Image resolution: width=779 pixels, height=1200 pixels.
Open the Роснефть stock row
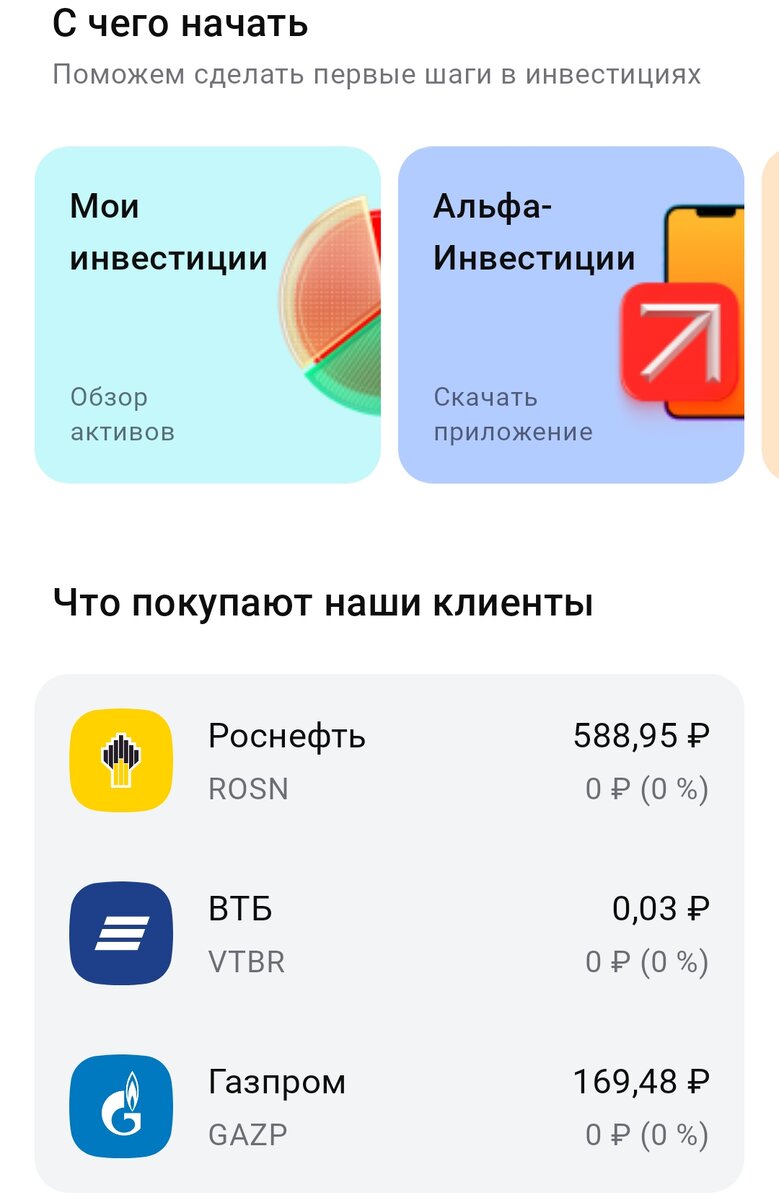[x=389, y=761]
